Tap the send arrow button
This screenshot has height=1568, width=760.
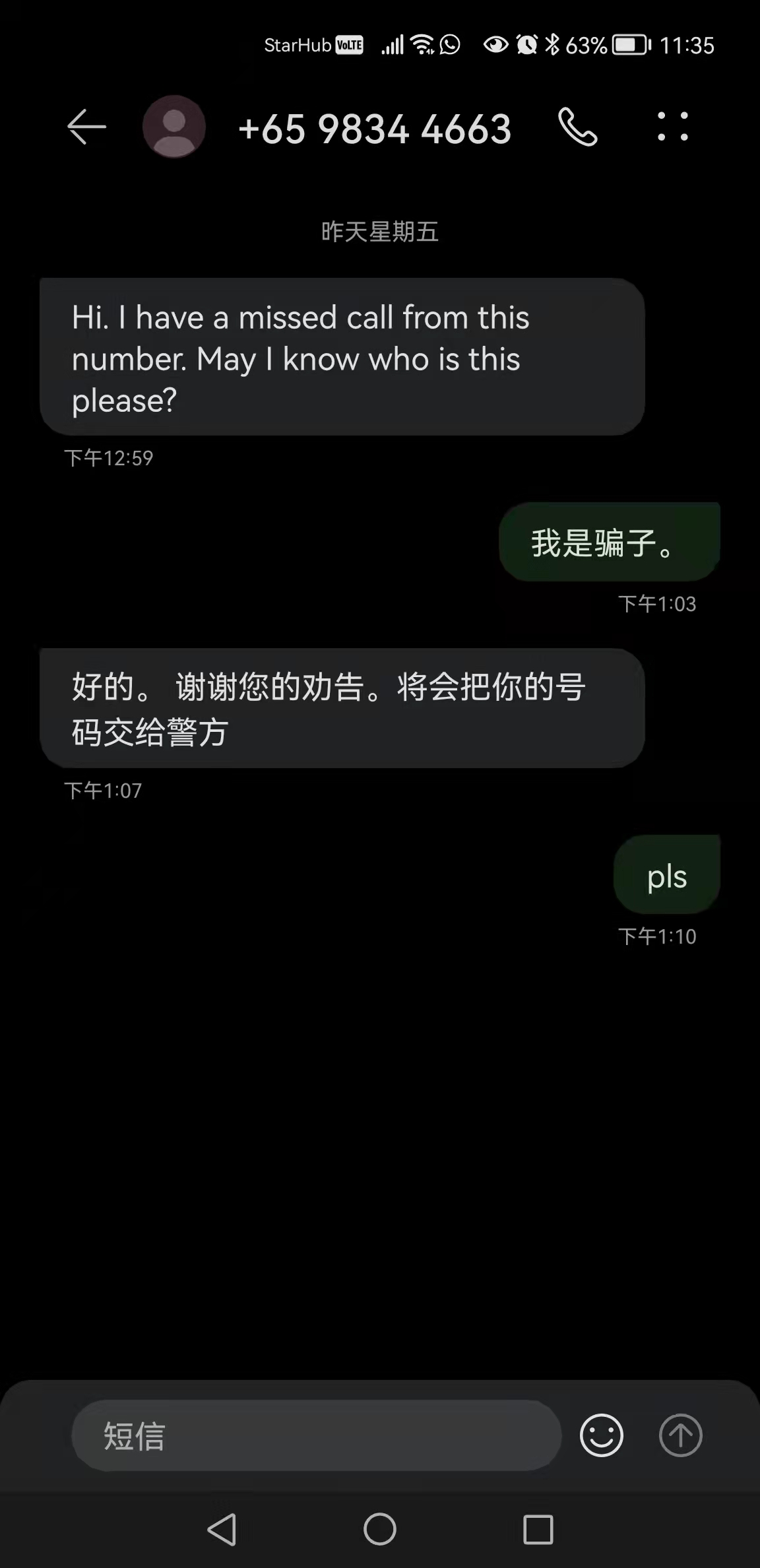pos(681,1435)
